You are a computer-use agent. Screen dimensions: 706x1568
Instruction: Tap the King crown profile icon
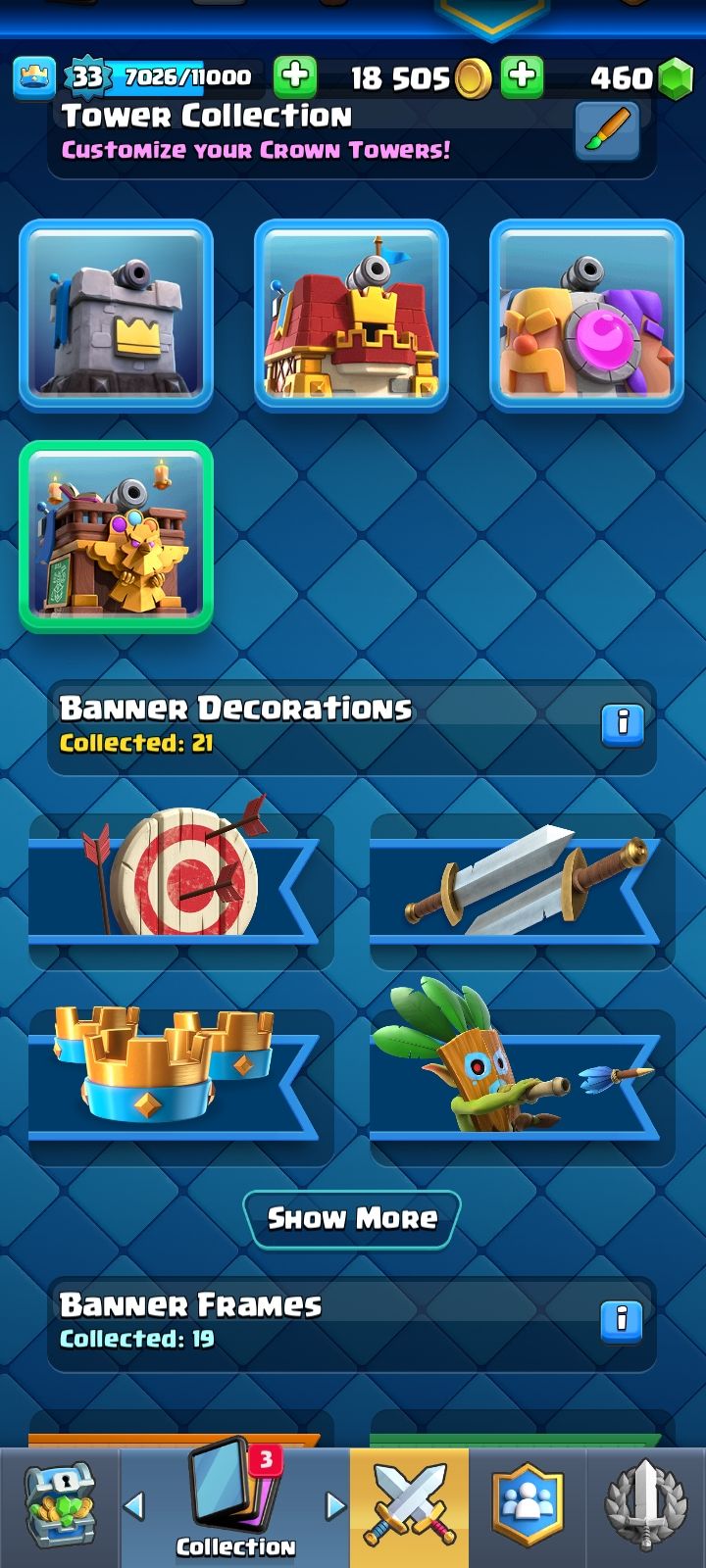pyautogui.click(x=34, y=76)
